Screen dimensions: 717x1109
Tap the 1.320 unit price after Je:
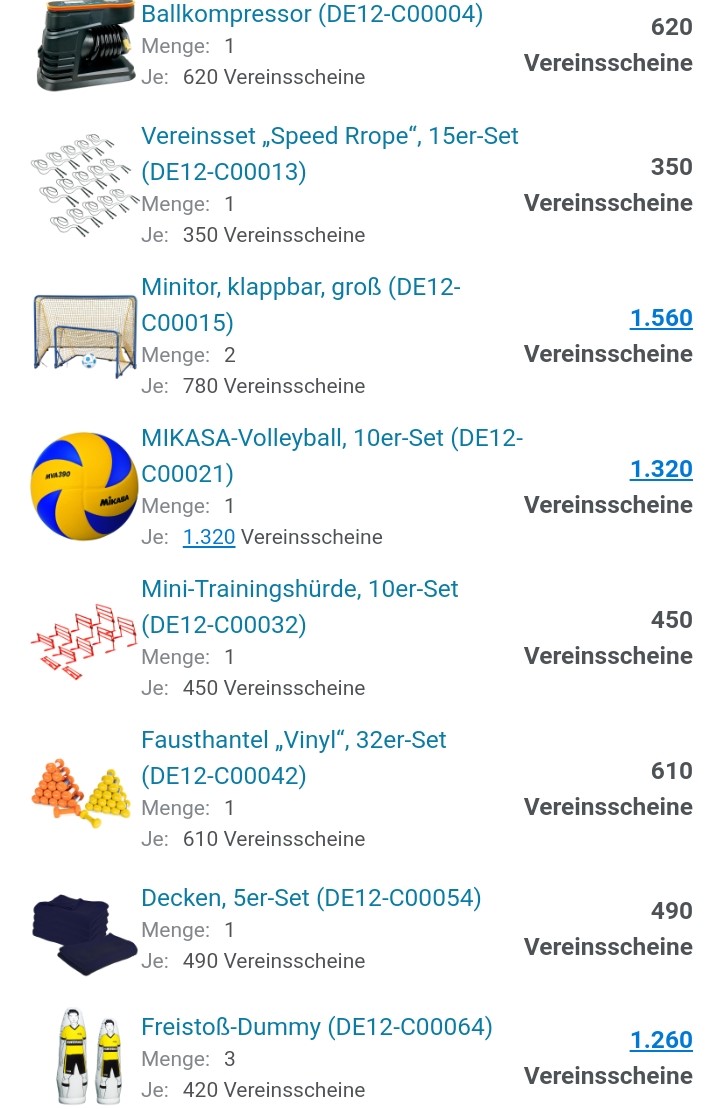coord(209,537)
